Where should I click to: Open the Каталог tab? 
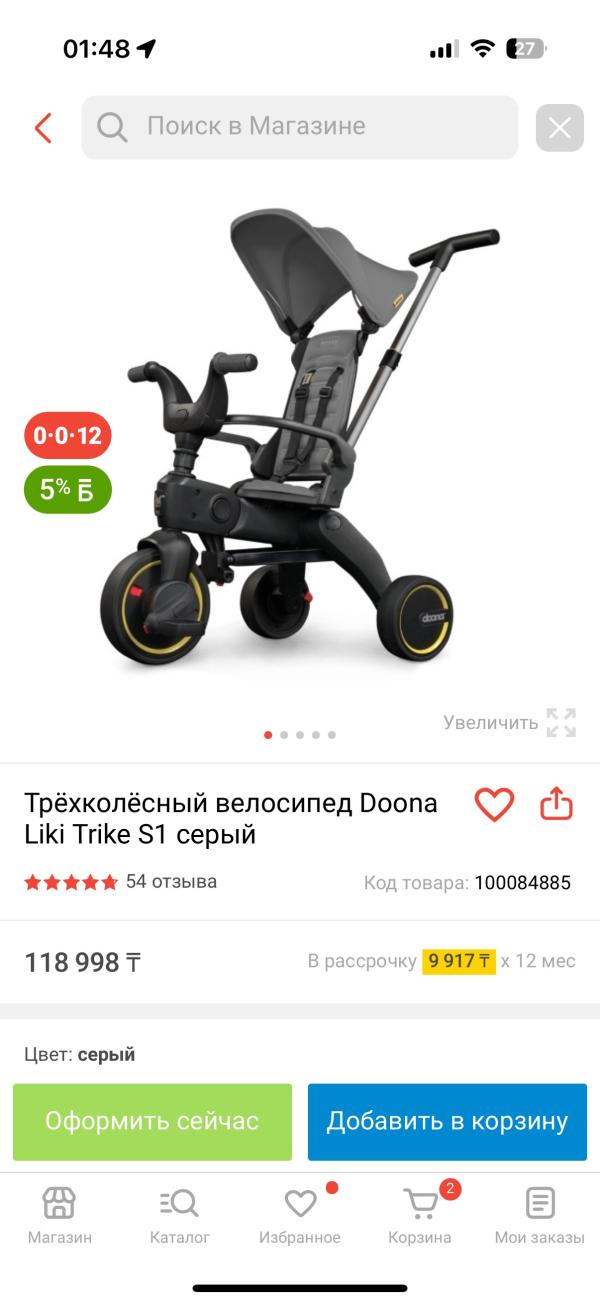(180, 1215)
